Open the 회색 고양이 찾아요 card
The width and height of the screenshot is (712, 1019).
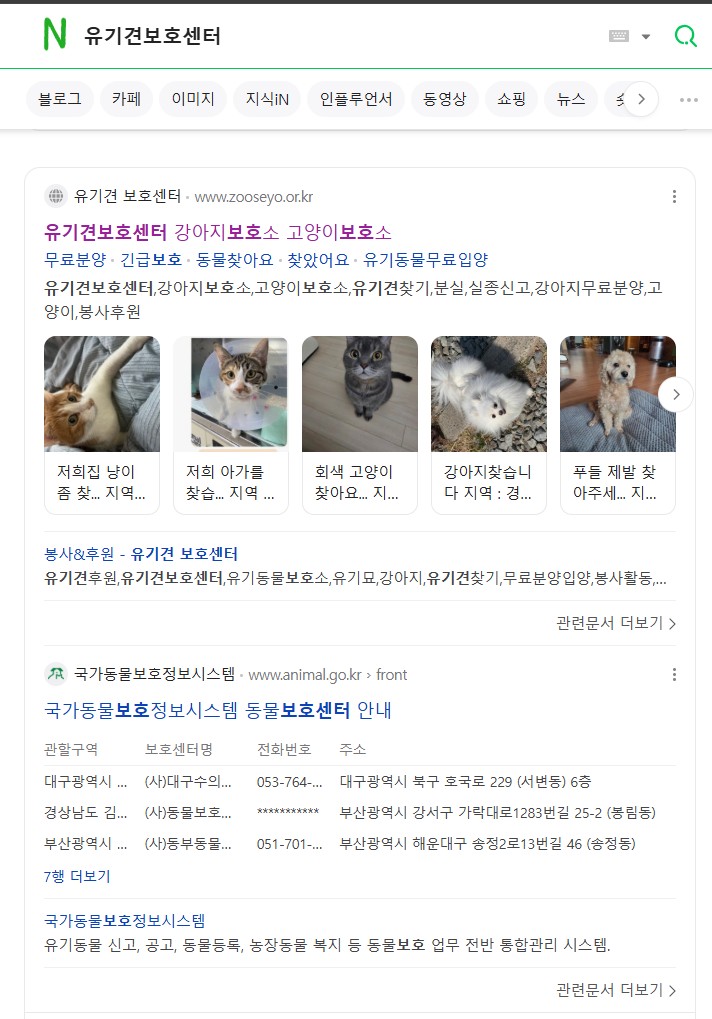click(359, 424)
